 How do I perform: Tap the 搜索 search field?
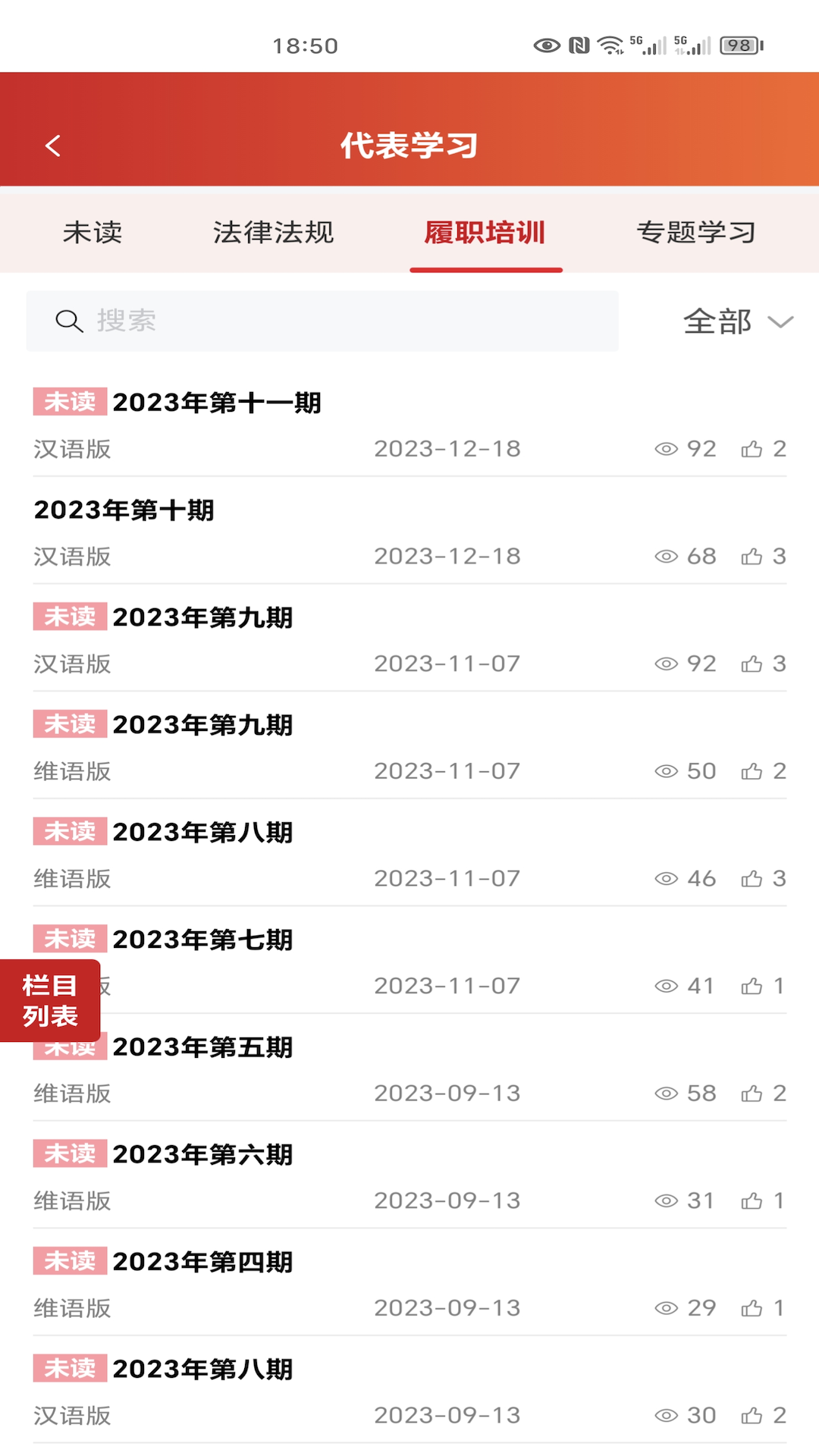click(322, 321)
